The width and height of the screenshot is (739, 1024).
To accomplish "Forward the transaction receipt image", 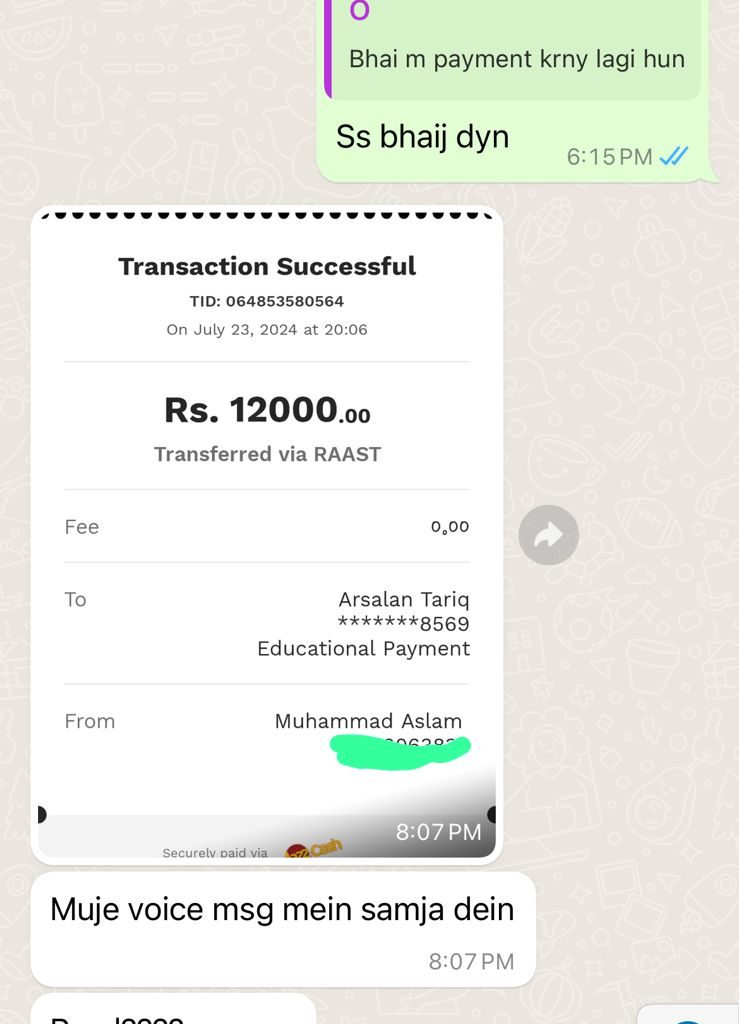I will [548, 535].
